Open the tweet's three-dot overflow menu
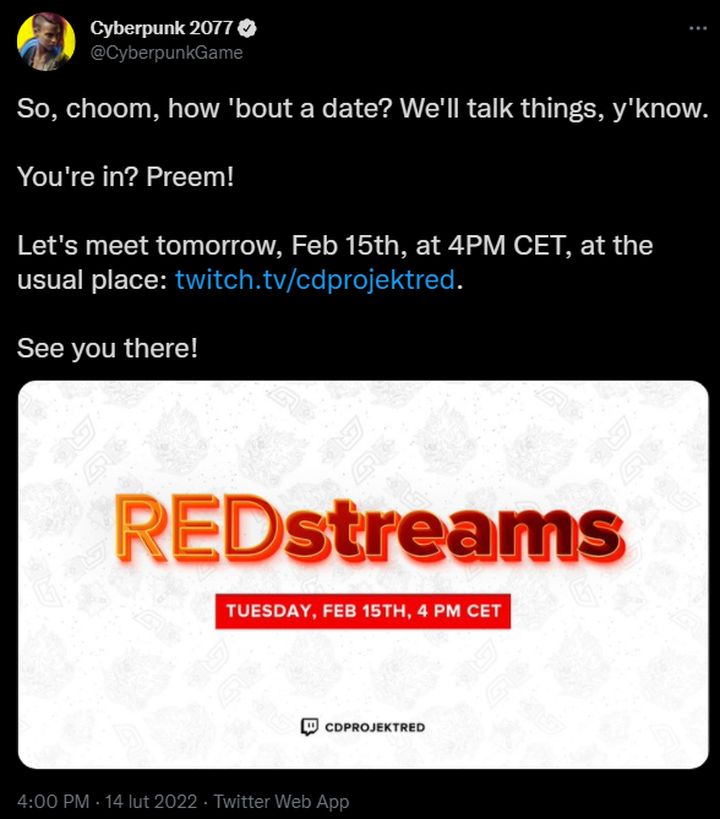Screen dimensions: 720x819 click(x=697, y=27)
